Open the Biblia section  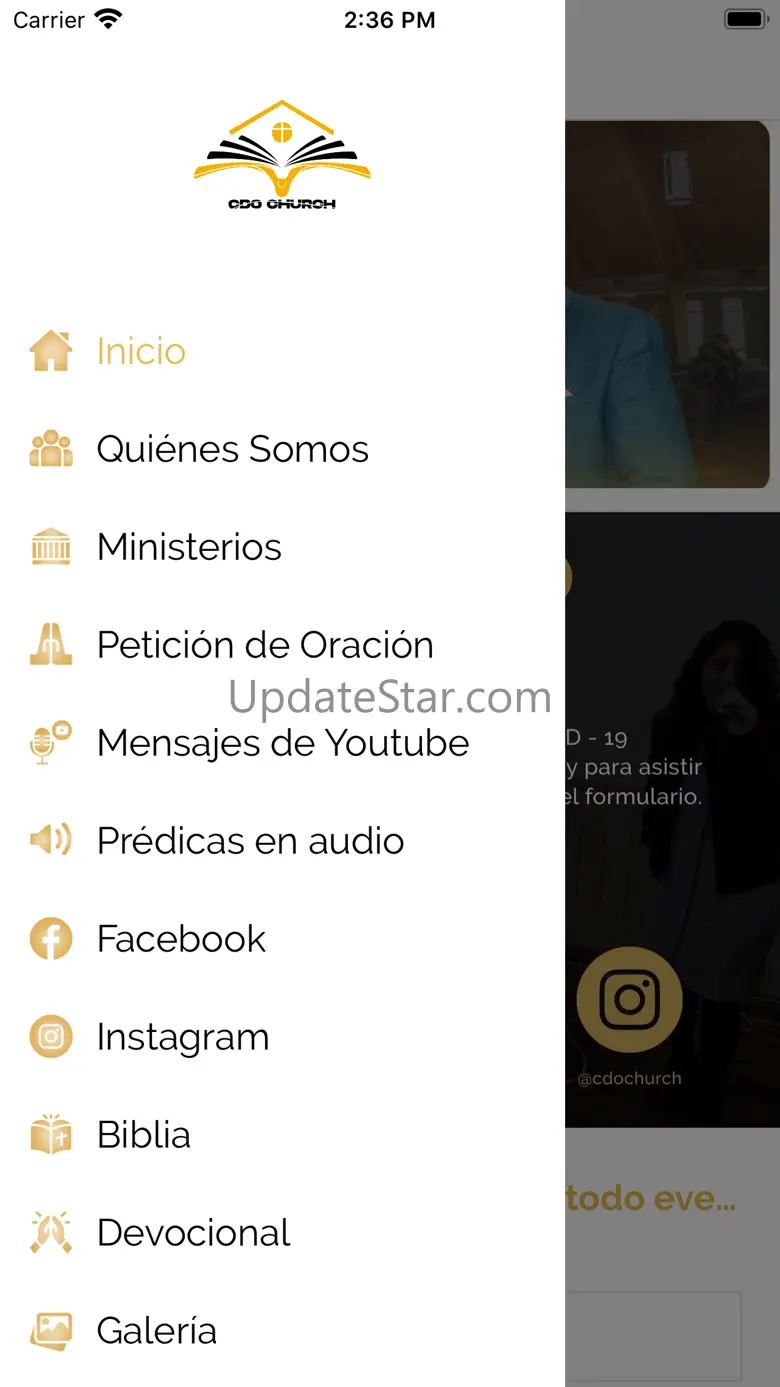282,1135
